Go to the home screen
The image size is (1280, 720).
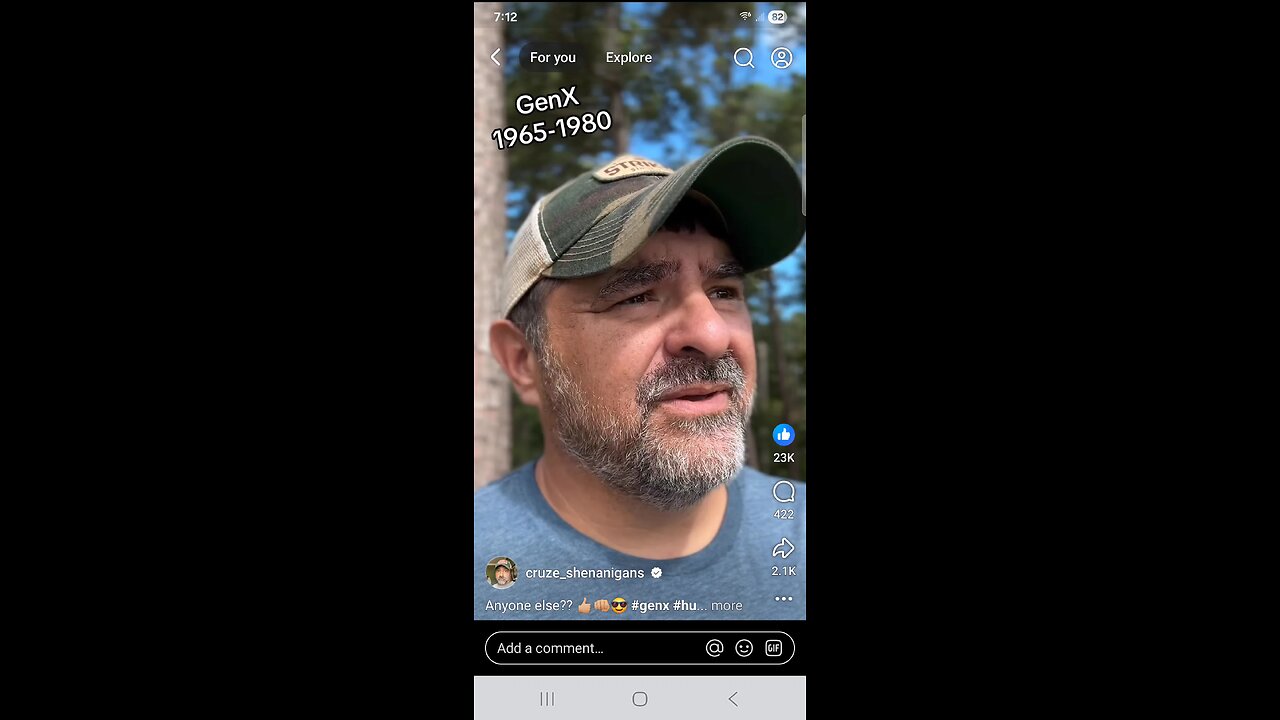point(640,699)
